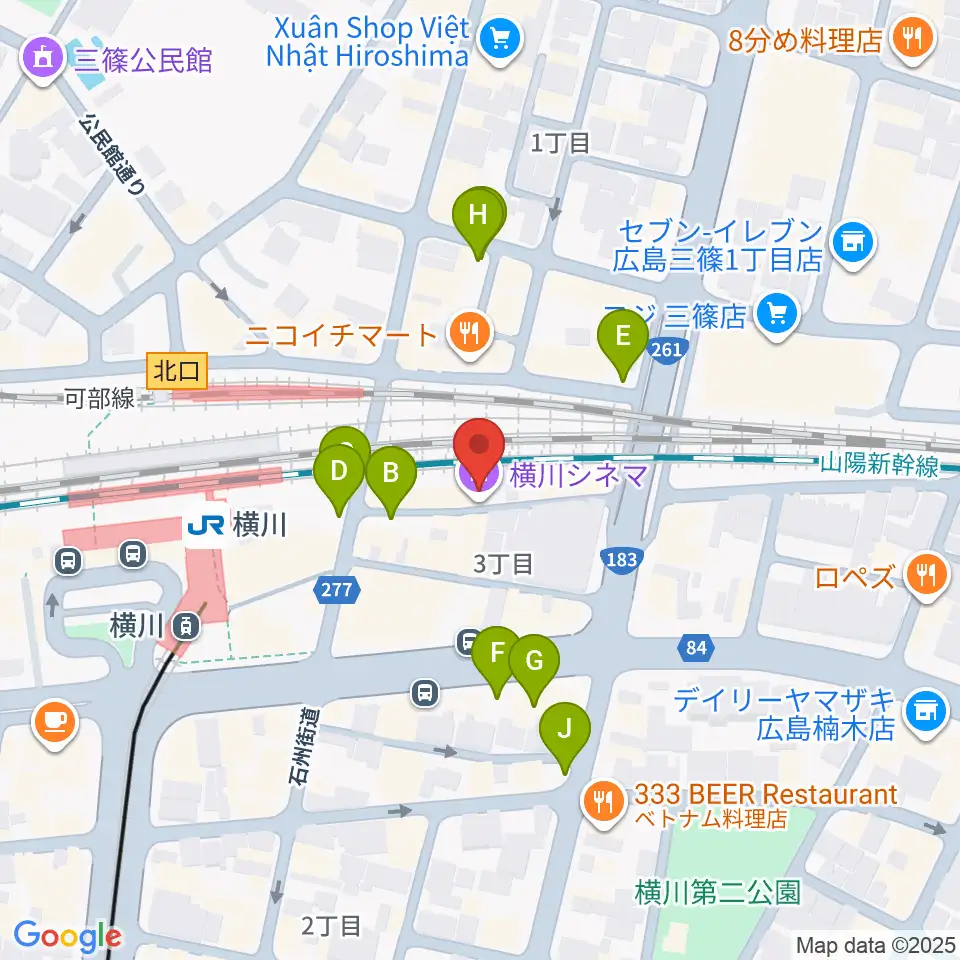Open the セブン-イレブン 広島三篠1丁目店 pin
This screenshot has width=960, height=960.
855,244
